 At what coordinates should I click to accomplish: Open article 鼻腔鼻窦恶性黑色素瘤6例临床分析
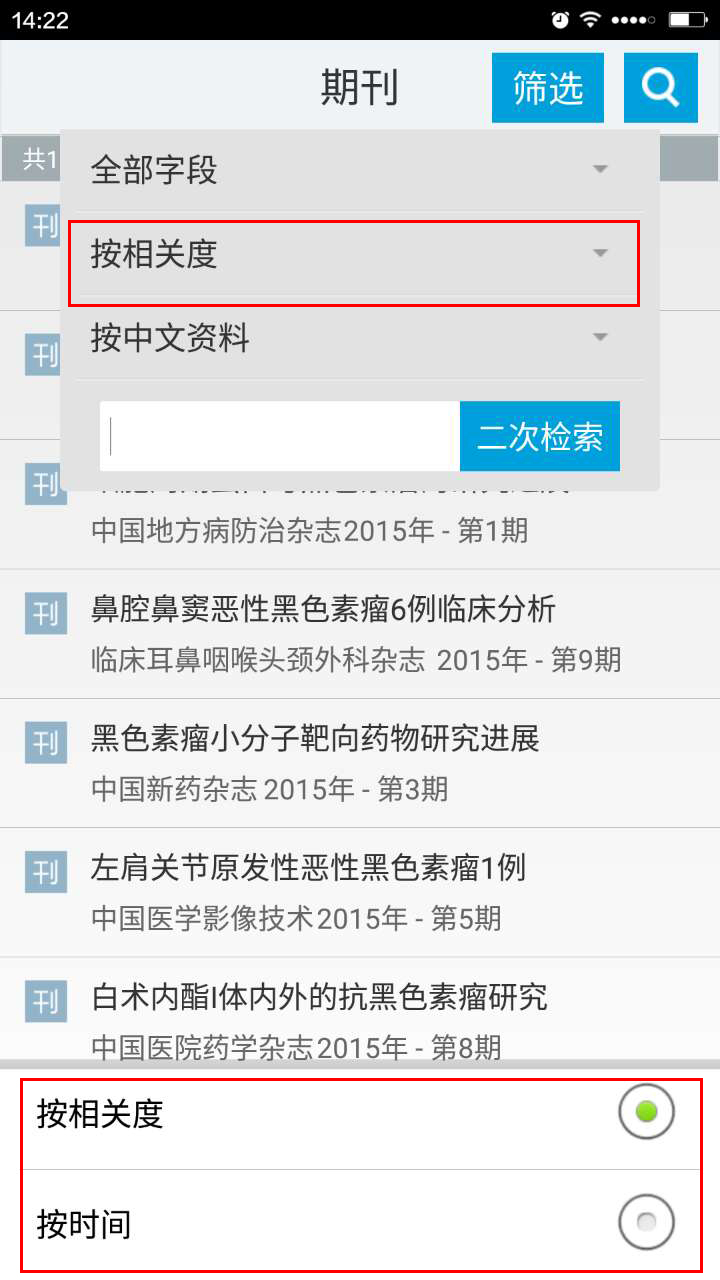pos(324,609)
